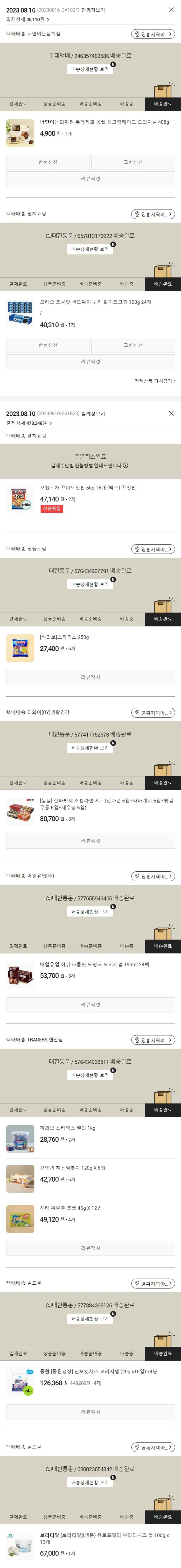Request 반품신청 for 롯데제과 몽쉘 케이크
Image resolution: width=181 pixels, height=1568 pixels.
(x=48, y=162)
